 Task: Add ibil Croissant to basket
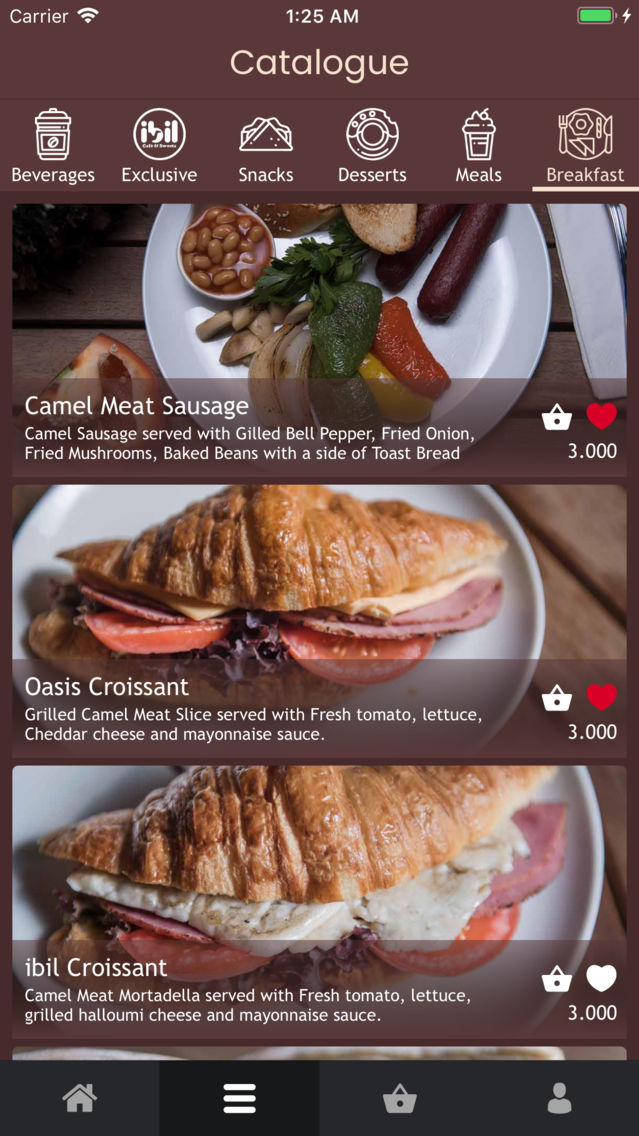[x=556, y=979]
